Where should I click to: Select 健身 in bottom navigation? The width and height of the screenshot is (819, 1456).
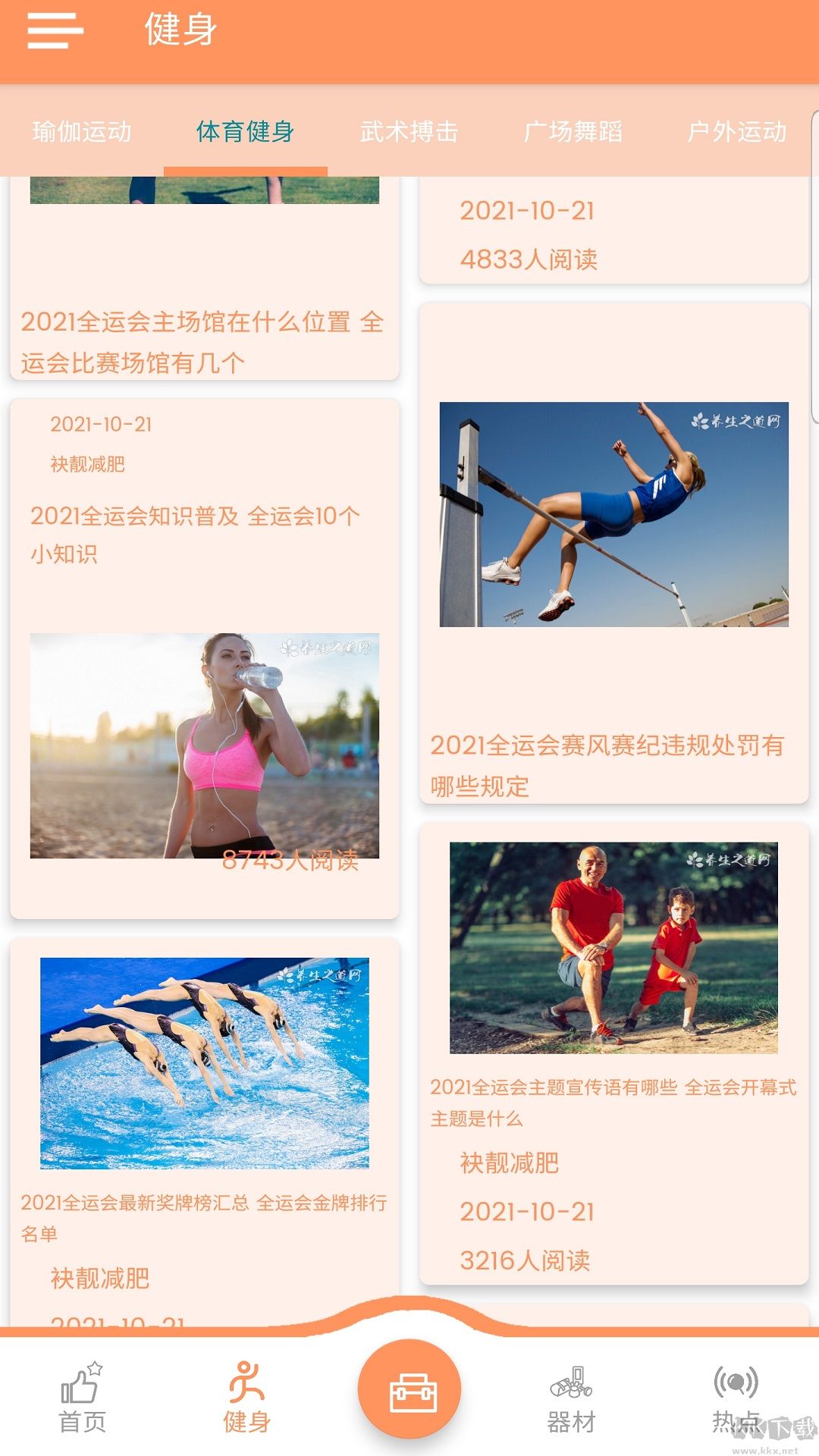(246, 1399)
